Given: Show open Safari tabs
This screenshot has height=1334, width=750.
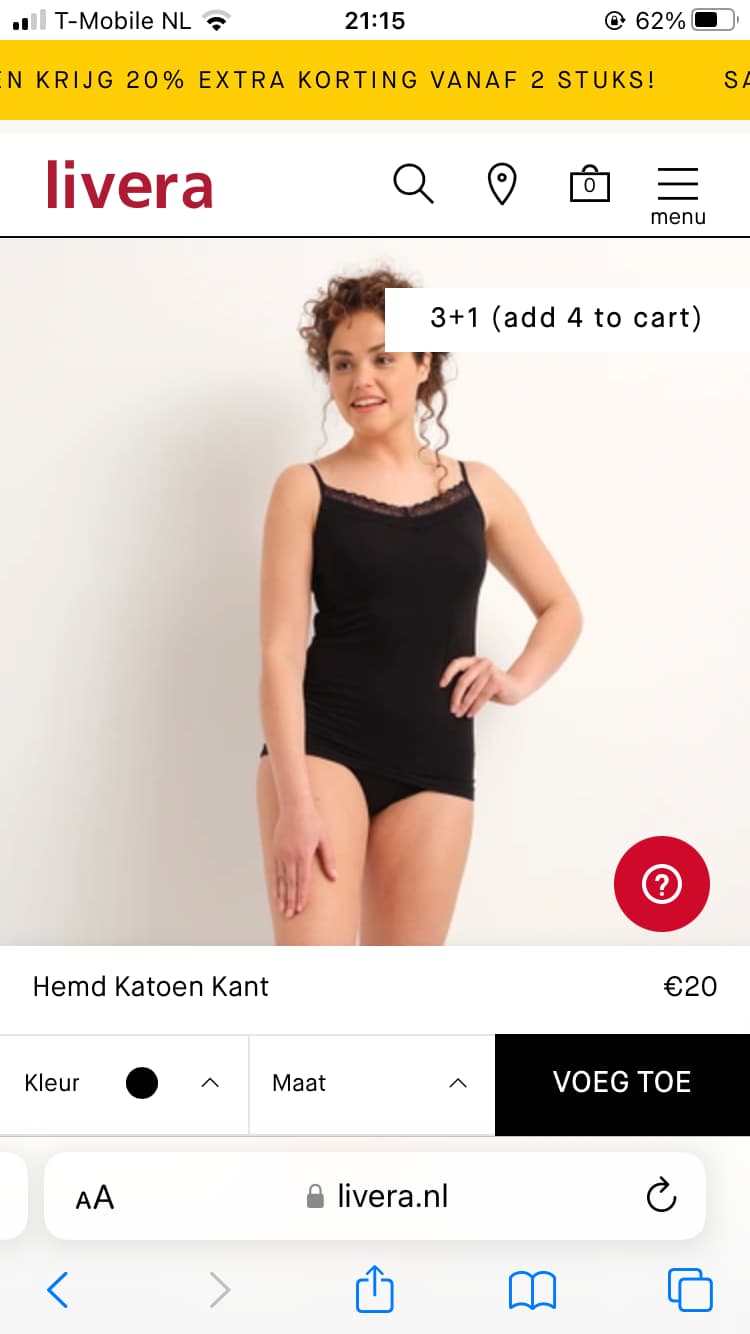Looking at the screenshot, I should (x=690, y=1290).
